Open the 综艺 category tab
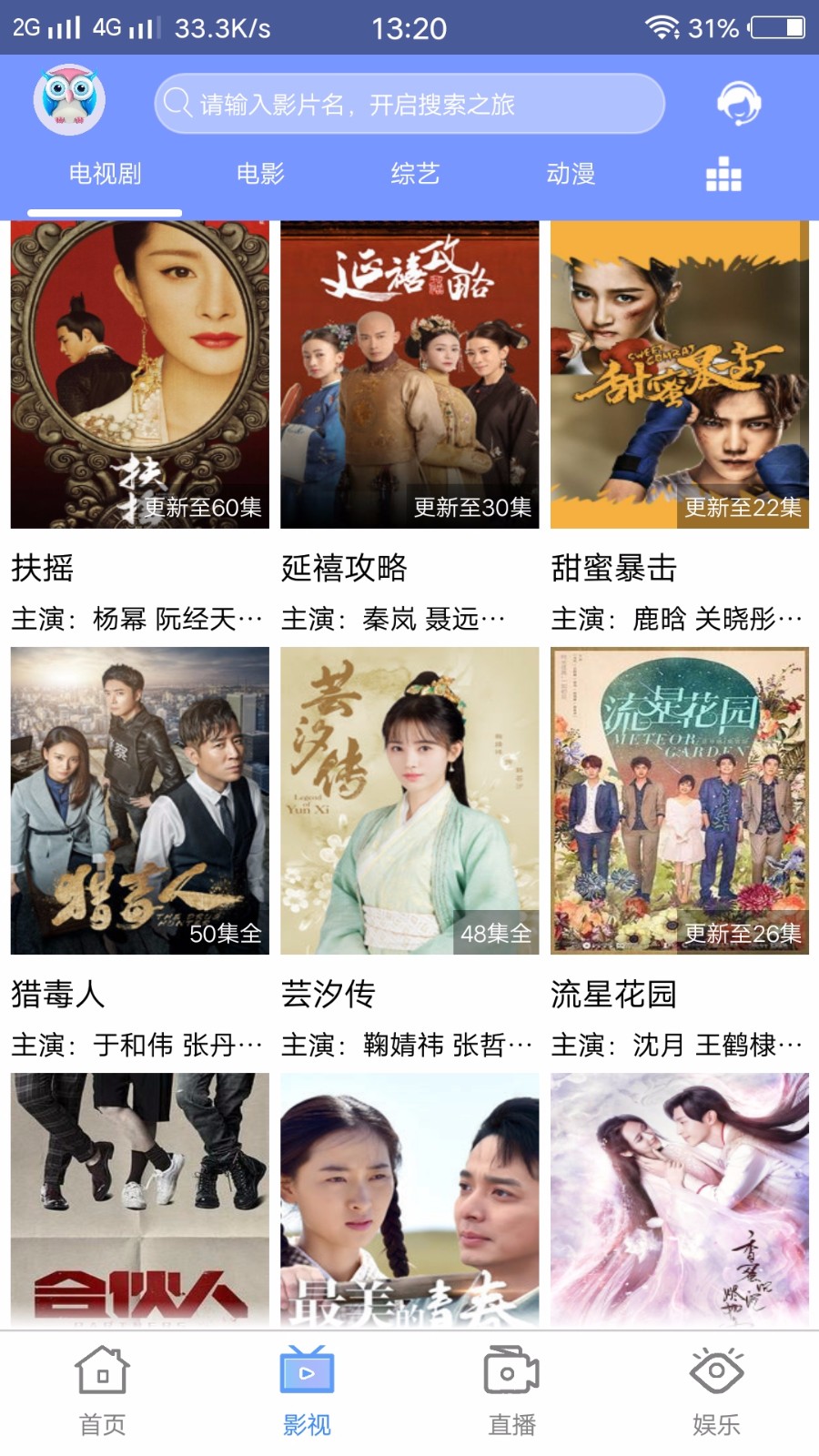819x1456 pixels. (x=413, y=173)
